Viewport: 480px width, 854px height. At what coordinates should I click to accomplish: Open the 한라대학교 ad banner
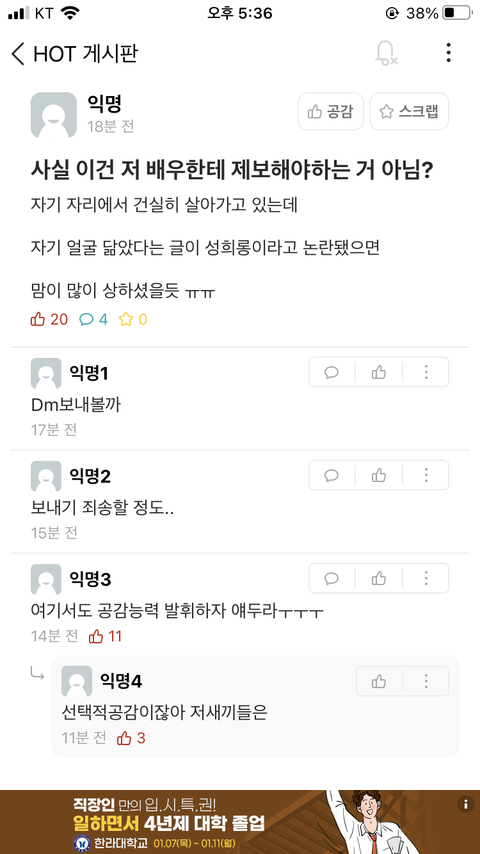[240, 822]
